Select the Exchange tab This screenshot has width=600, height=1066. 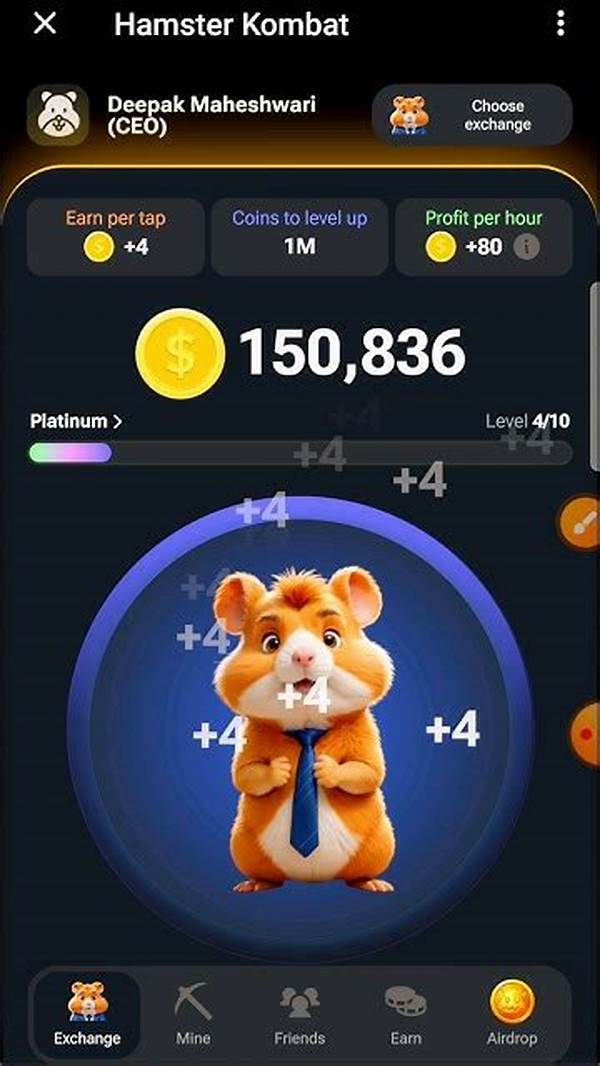pos(87,1014)
